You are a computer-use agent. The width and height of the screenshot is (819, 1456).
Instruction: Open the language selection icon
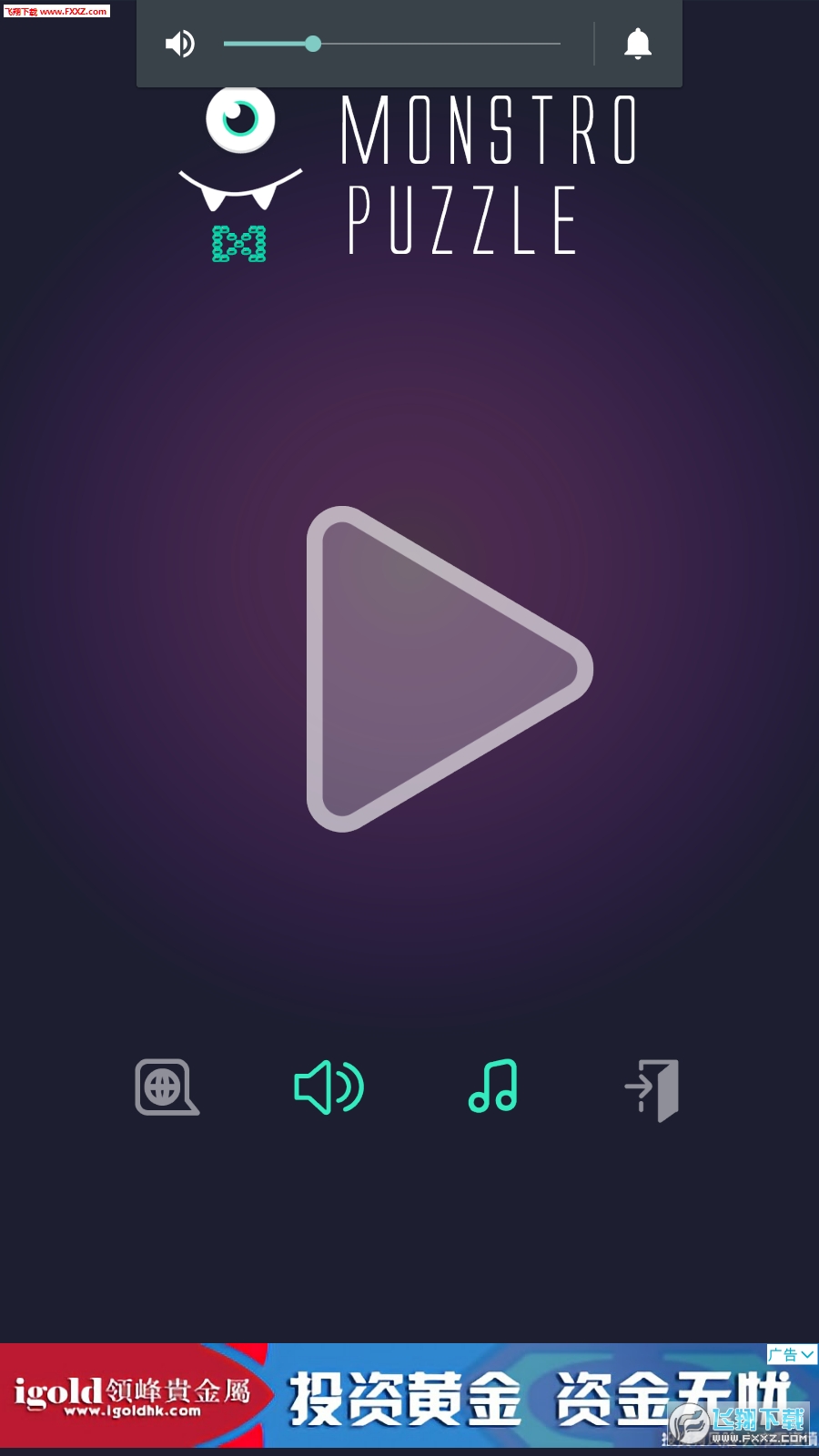click(167, 1087)
